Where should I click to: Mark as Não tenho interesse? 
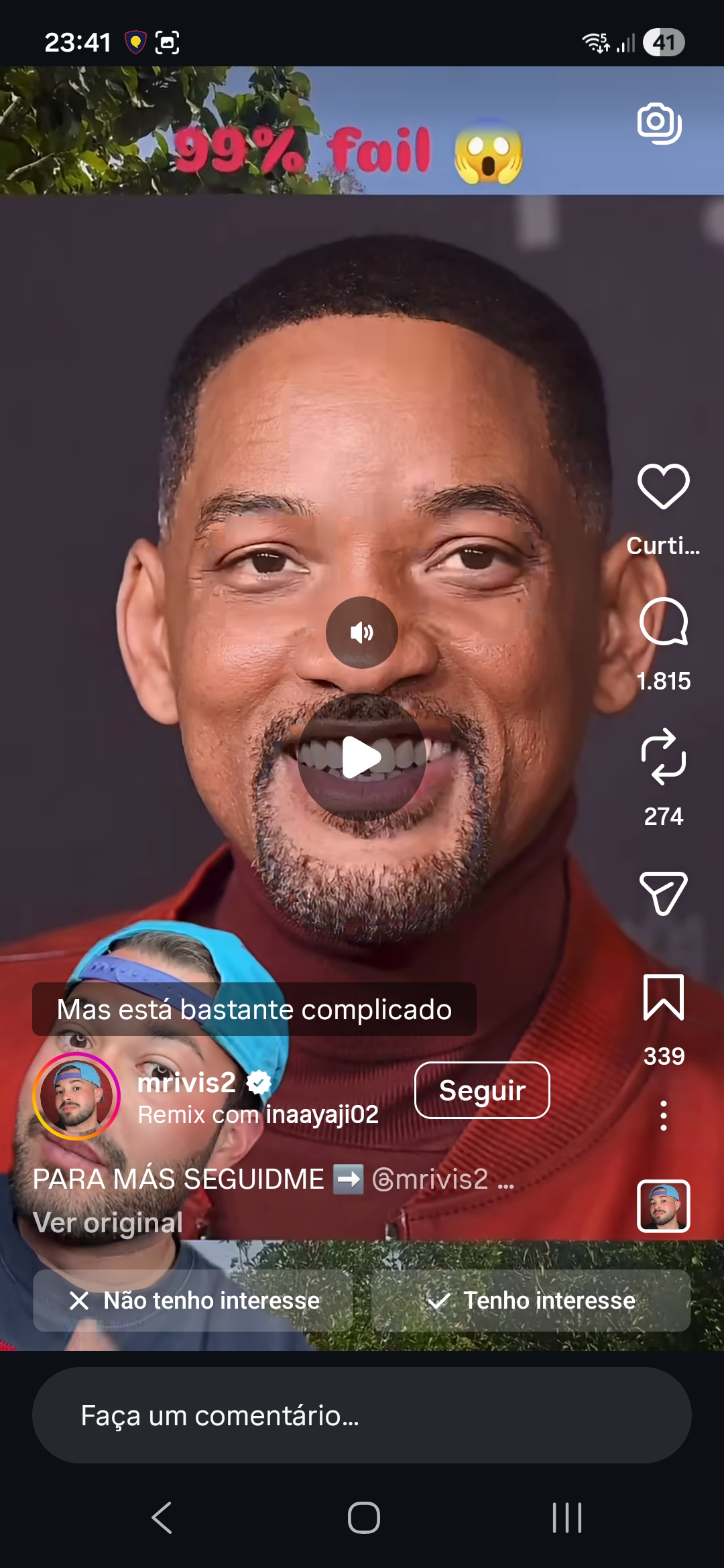(x=193, y=1301)
